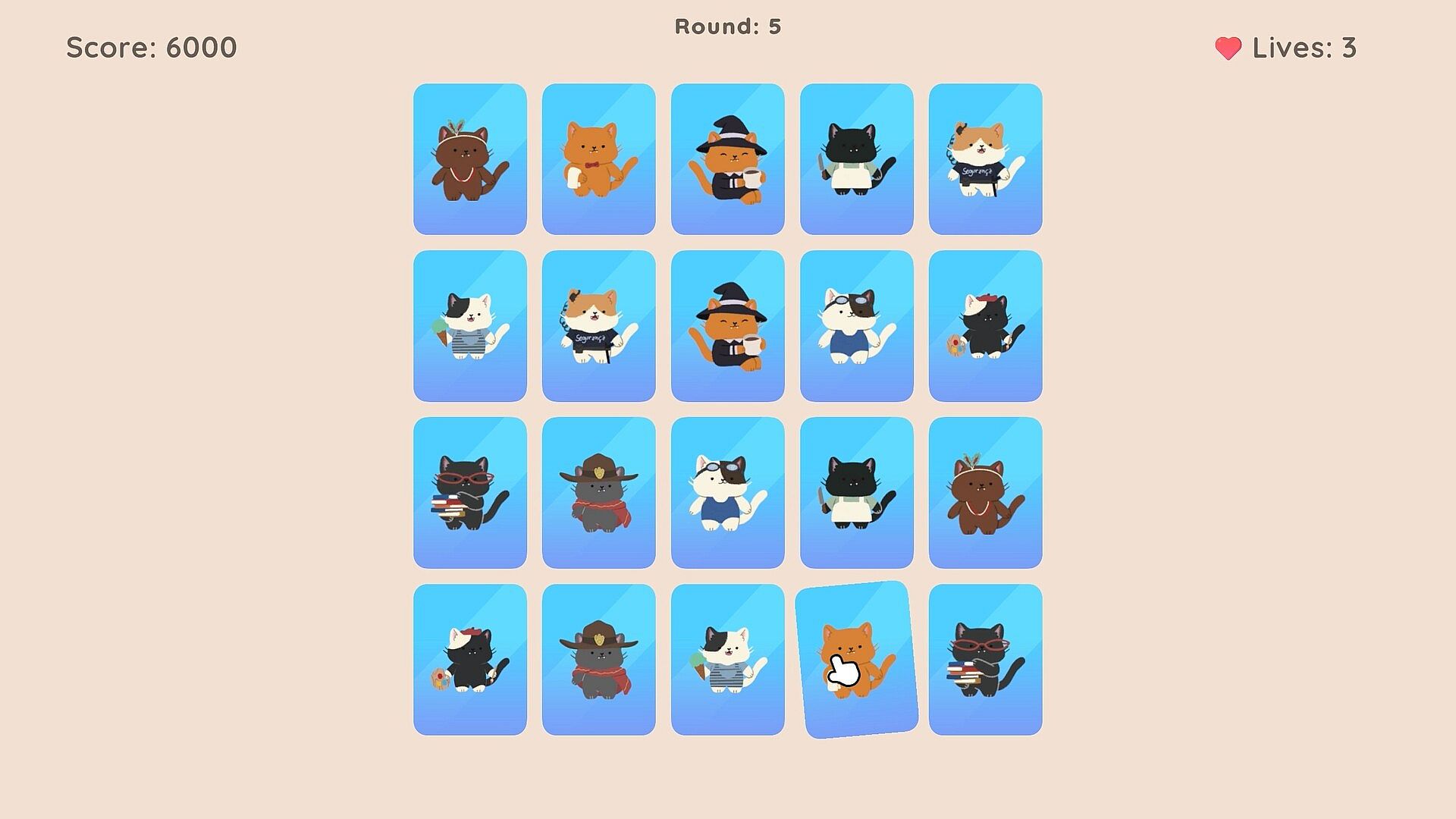Choose the third-row sheriff hat cat card

coord(598,493)
